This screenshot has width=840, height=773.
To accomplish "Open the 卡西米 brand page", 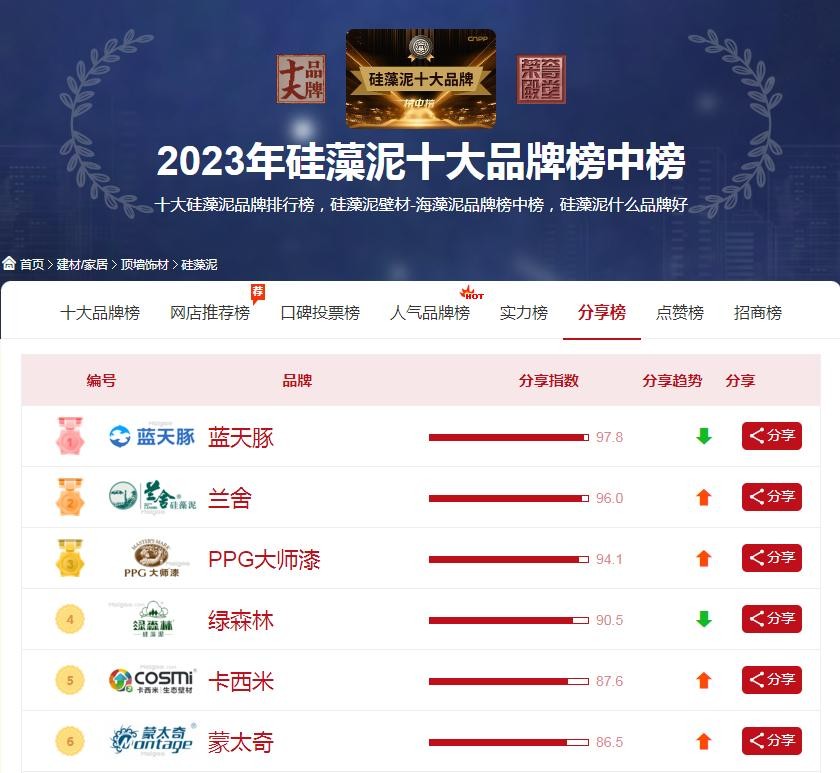I will 241,681.
